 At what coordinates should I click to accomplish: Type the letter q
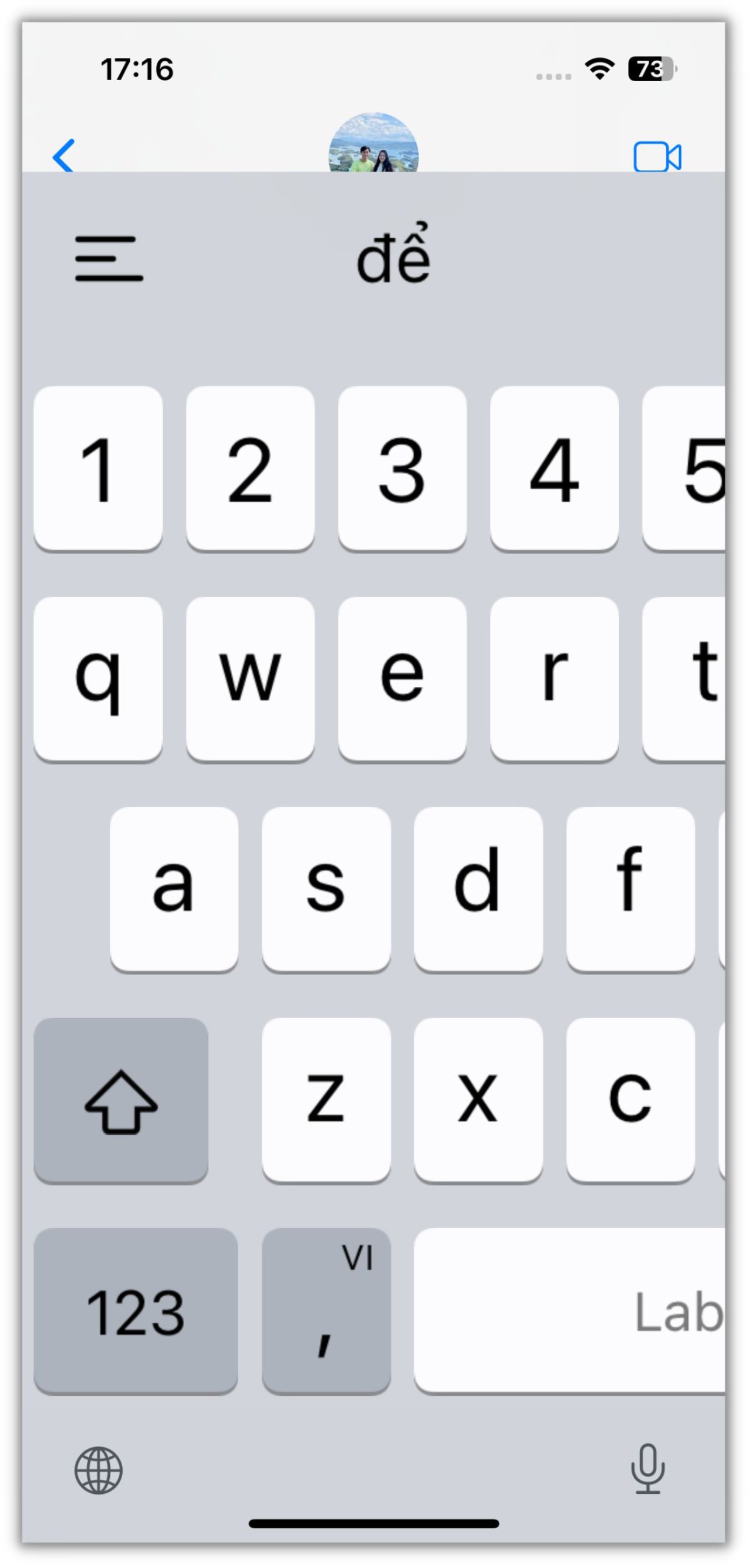point(98,679)
